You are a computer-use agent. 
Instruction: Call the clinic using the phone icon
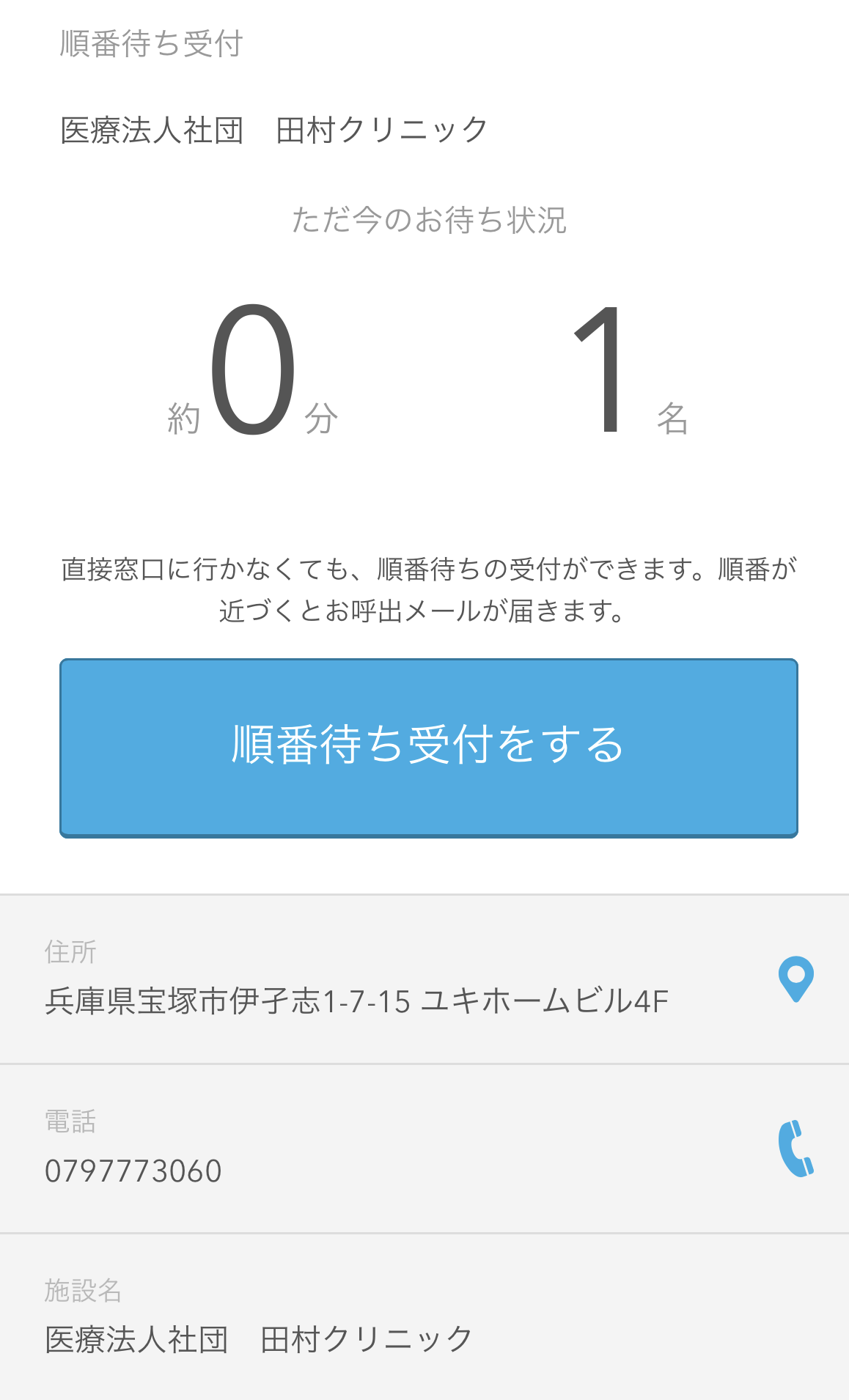click(x=795, y=1149)
